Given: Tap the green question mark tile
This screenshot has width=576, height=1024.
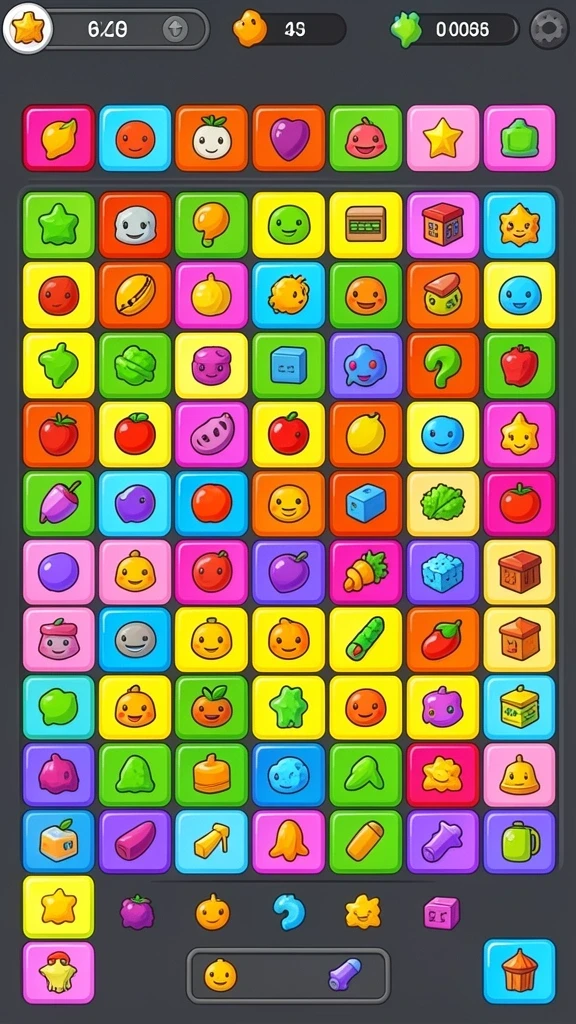Looking at the screenshot, I should coord(443,365).
